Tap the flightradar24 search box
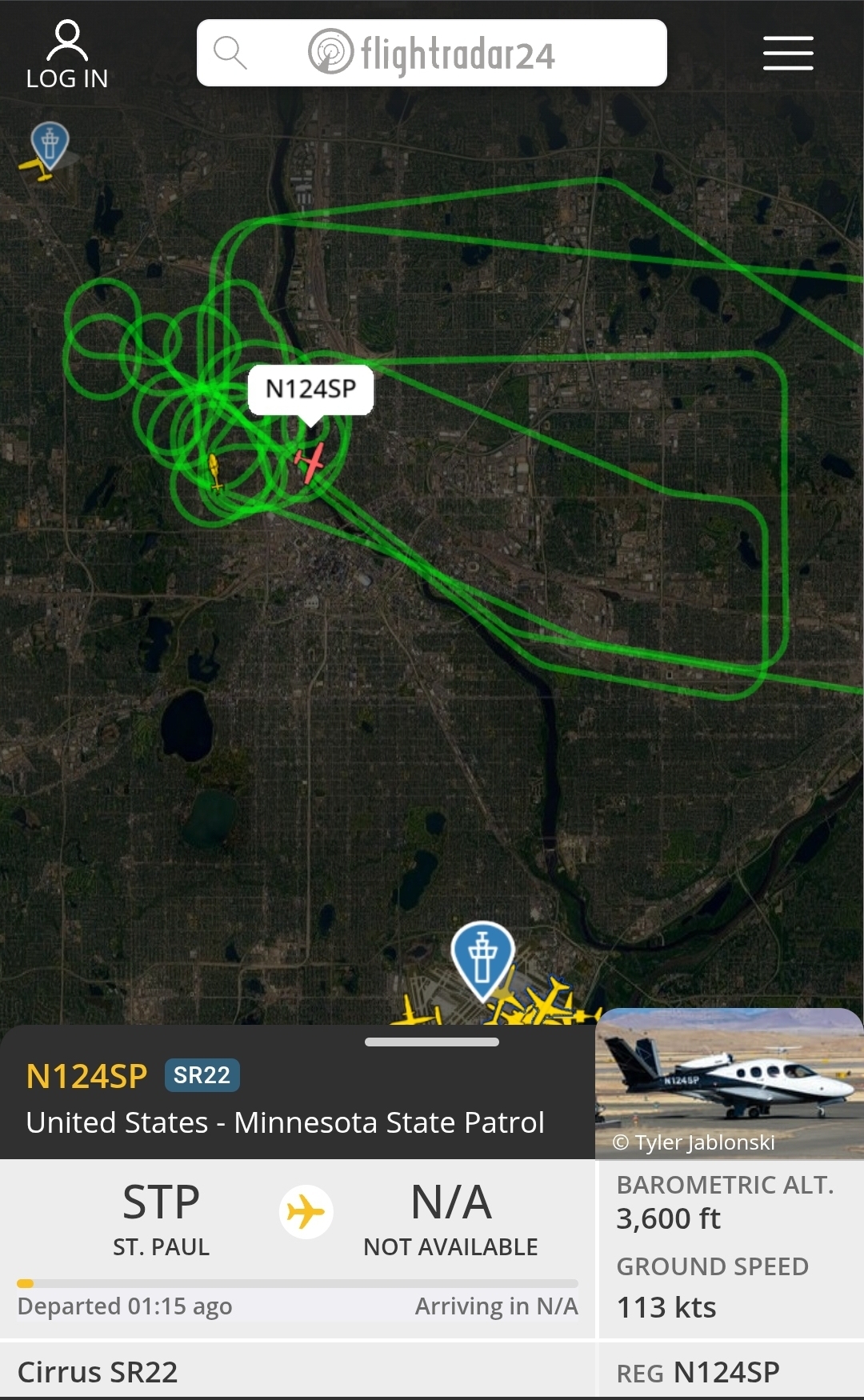 (x=432, y=54)
